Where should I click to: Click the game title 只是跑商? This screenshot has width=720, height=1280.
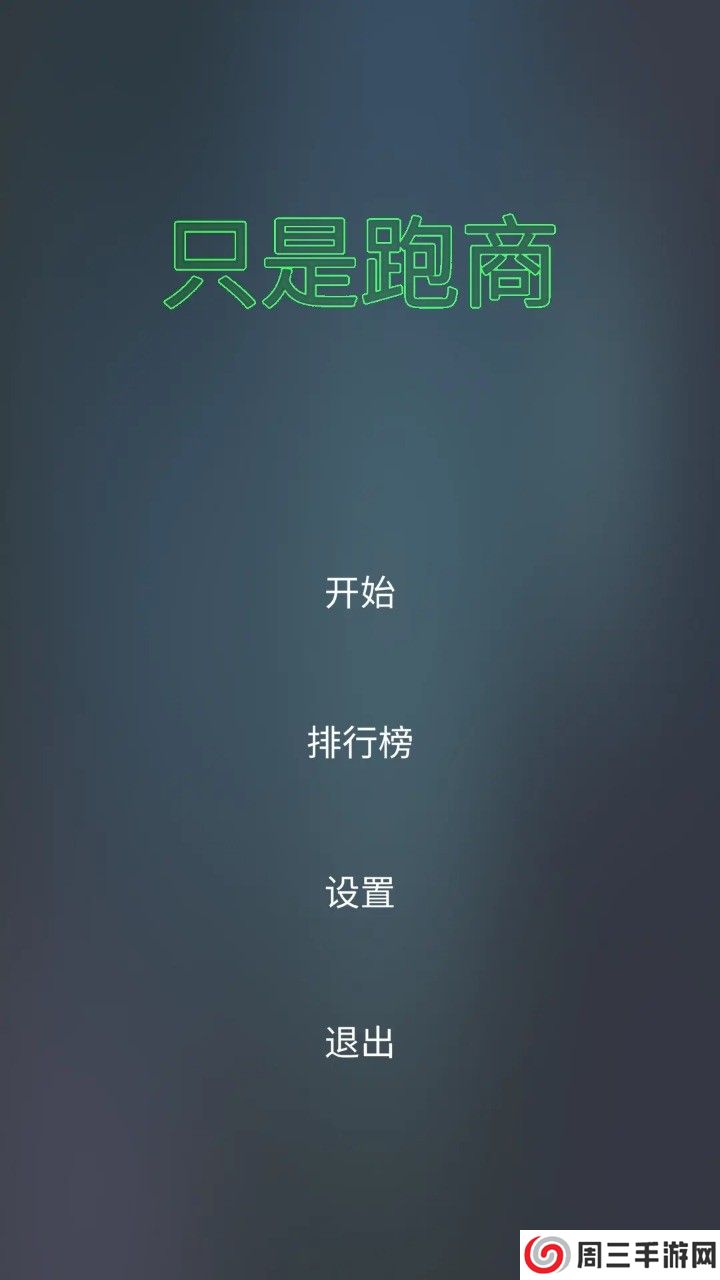[360, 262]
